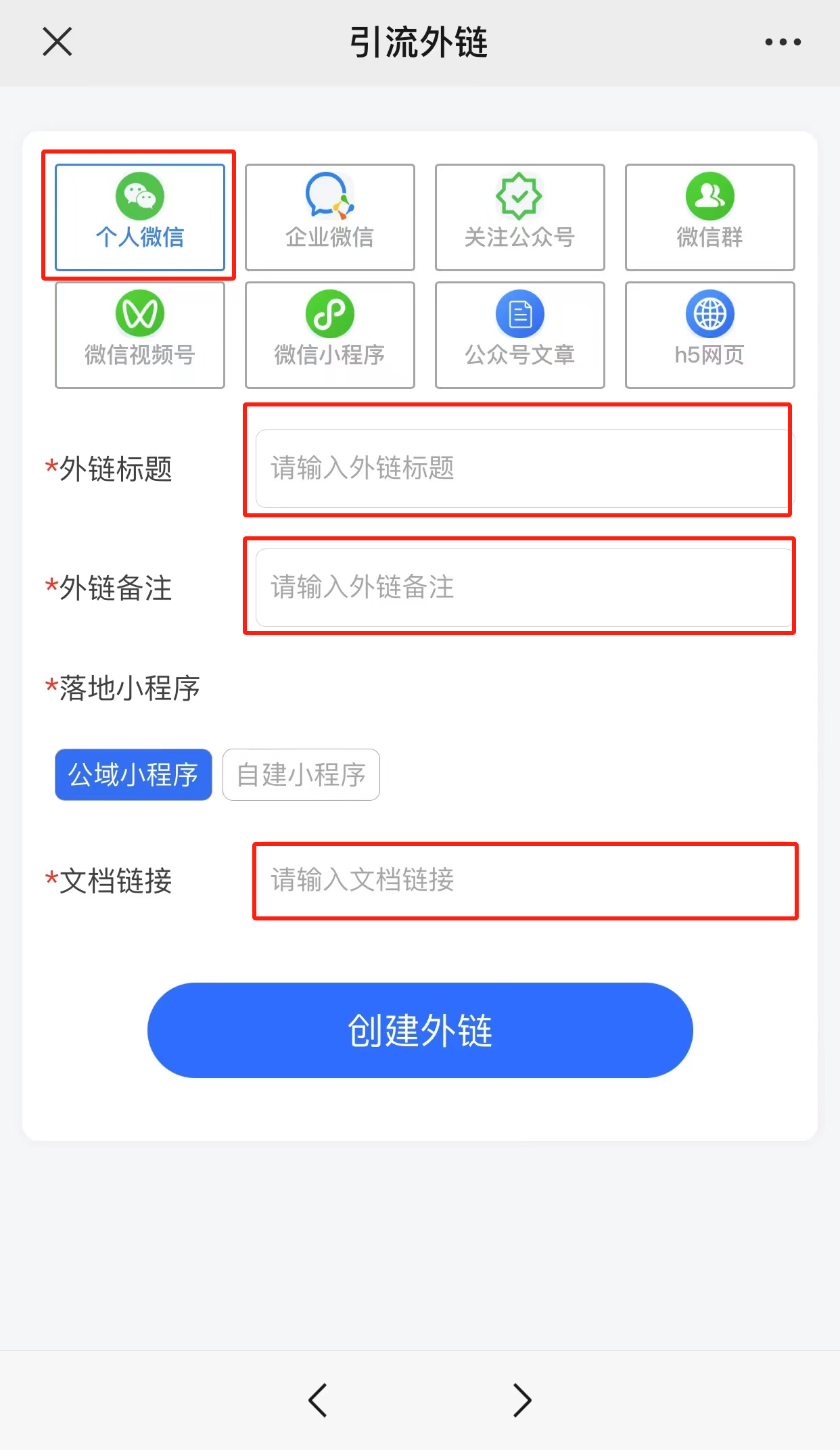Go back using the bottom left arrow
840x1450 pixels.
coord(317,1399)
